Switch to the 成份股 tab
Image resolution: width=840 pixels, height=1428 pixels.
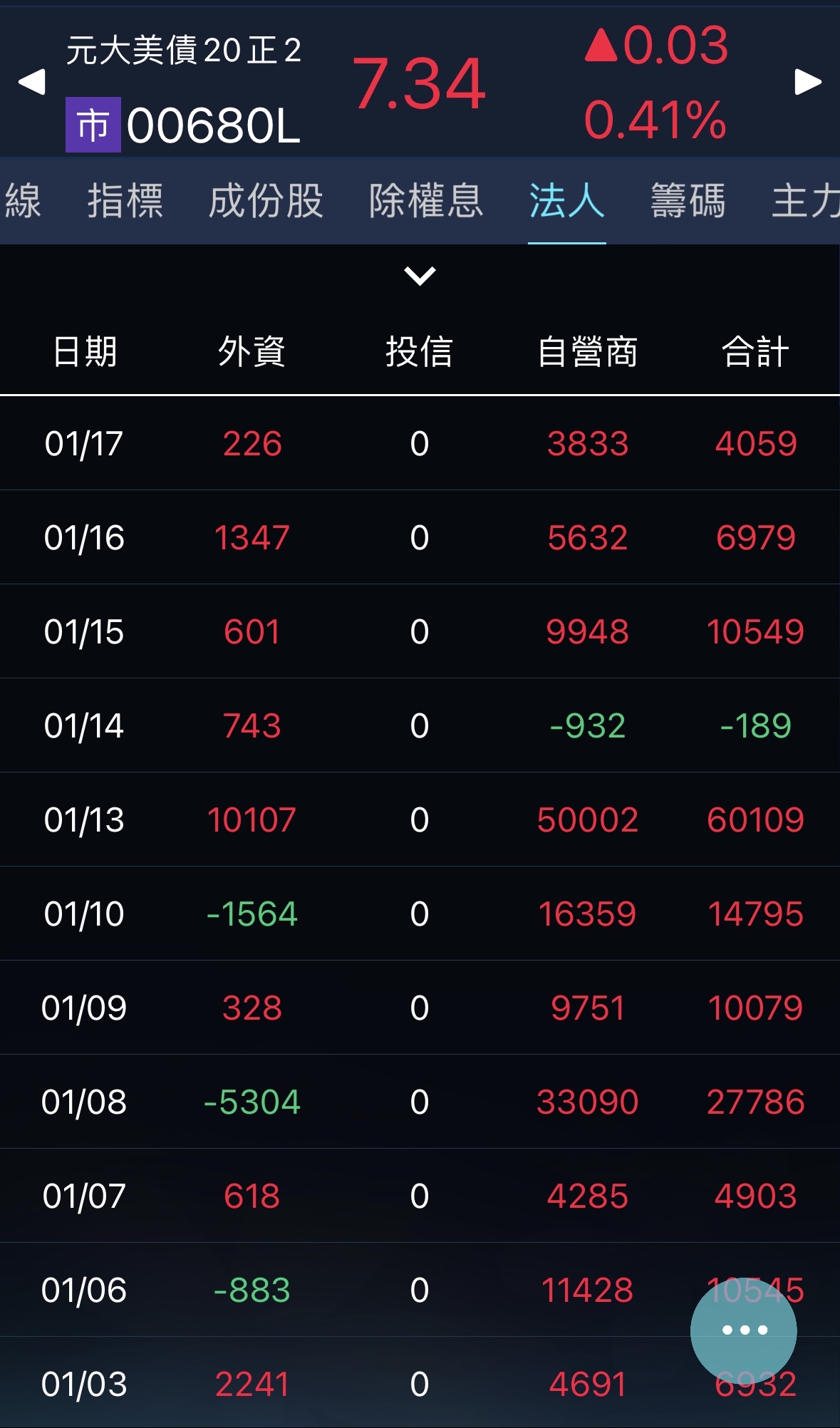click(266, 201)
